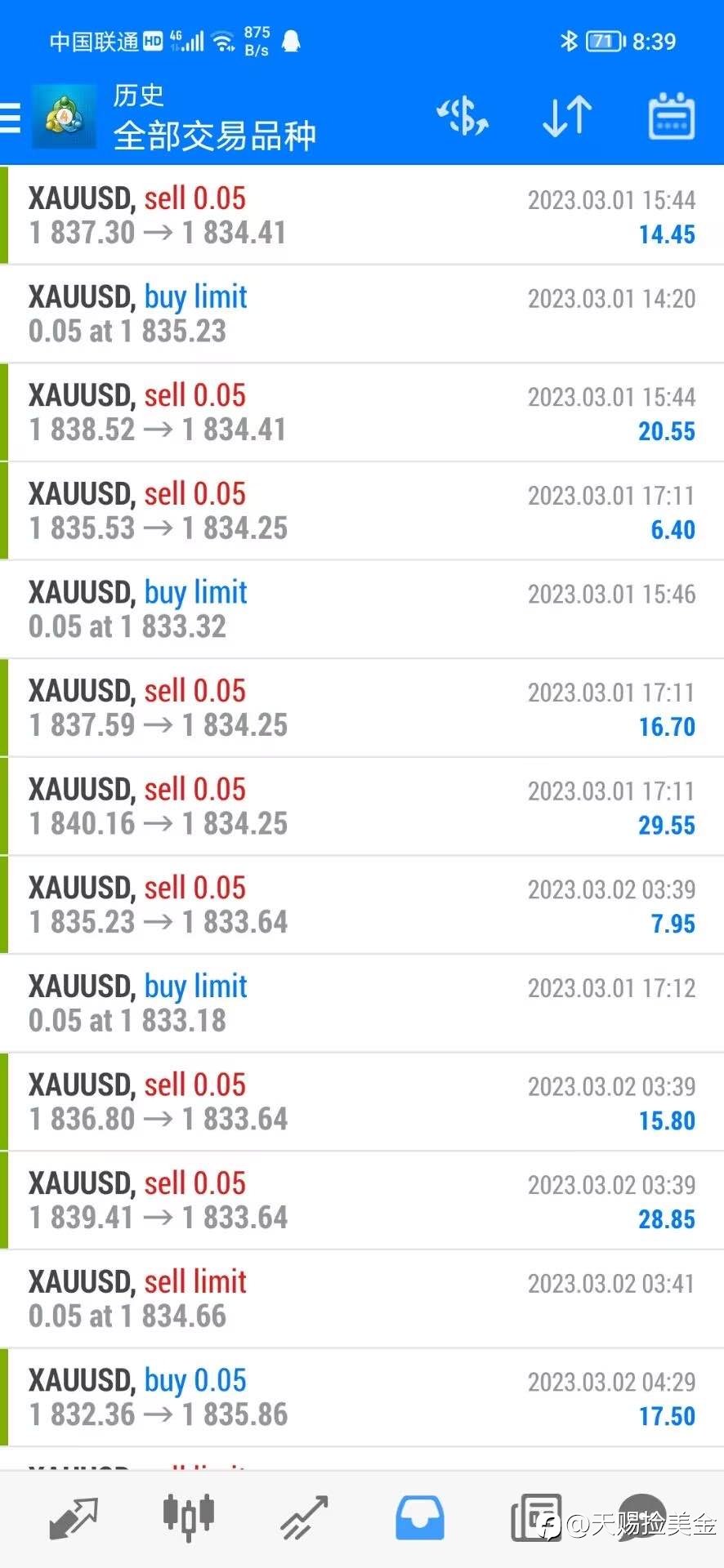
Task: Select the sell trade with profit 7.95
Action: coord(362,905)
